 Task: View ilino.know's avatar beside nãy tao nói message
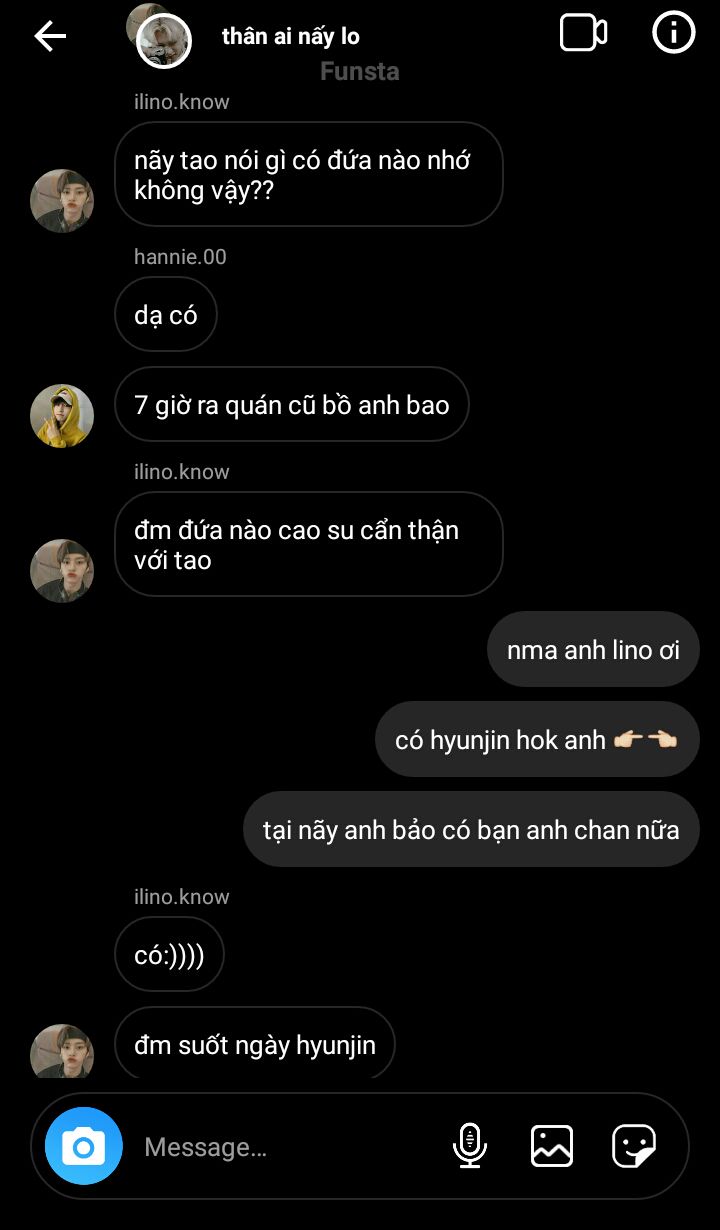[x=62, y=201]
